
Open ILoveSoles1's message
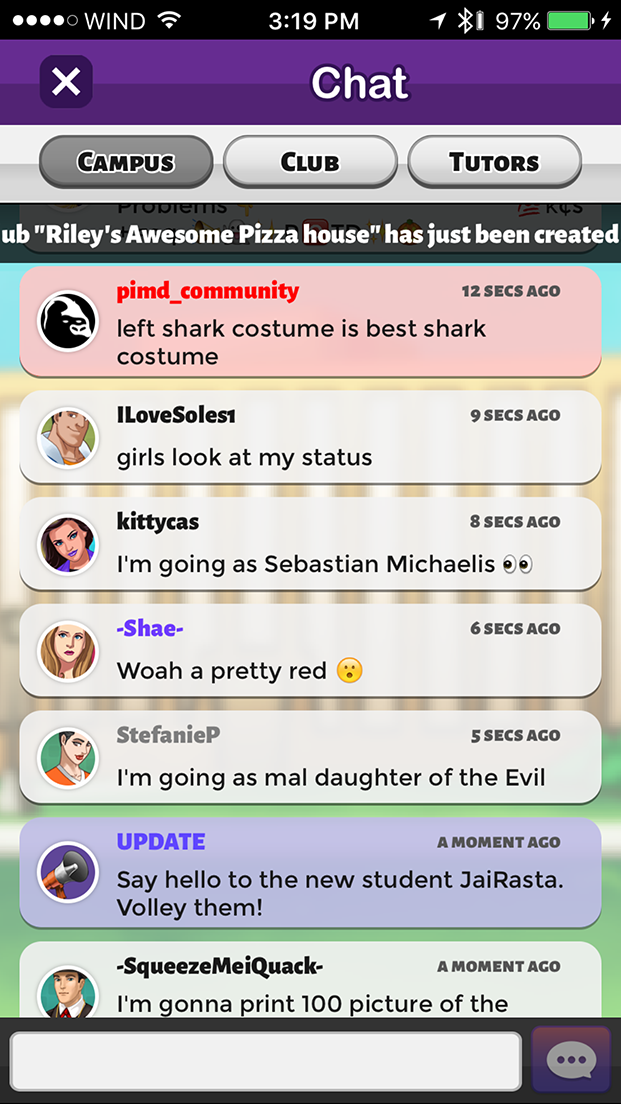point(310,436)
